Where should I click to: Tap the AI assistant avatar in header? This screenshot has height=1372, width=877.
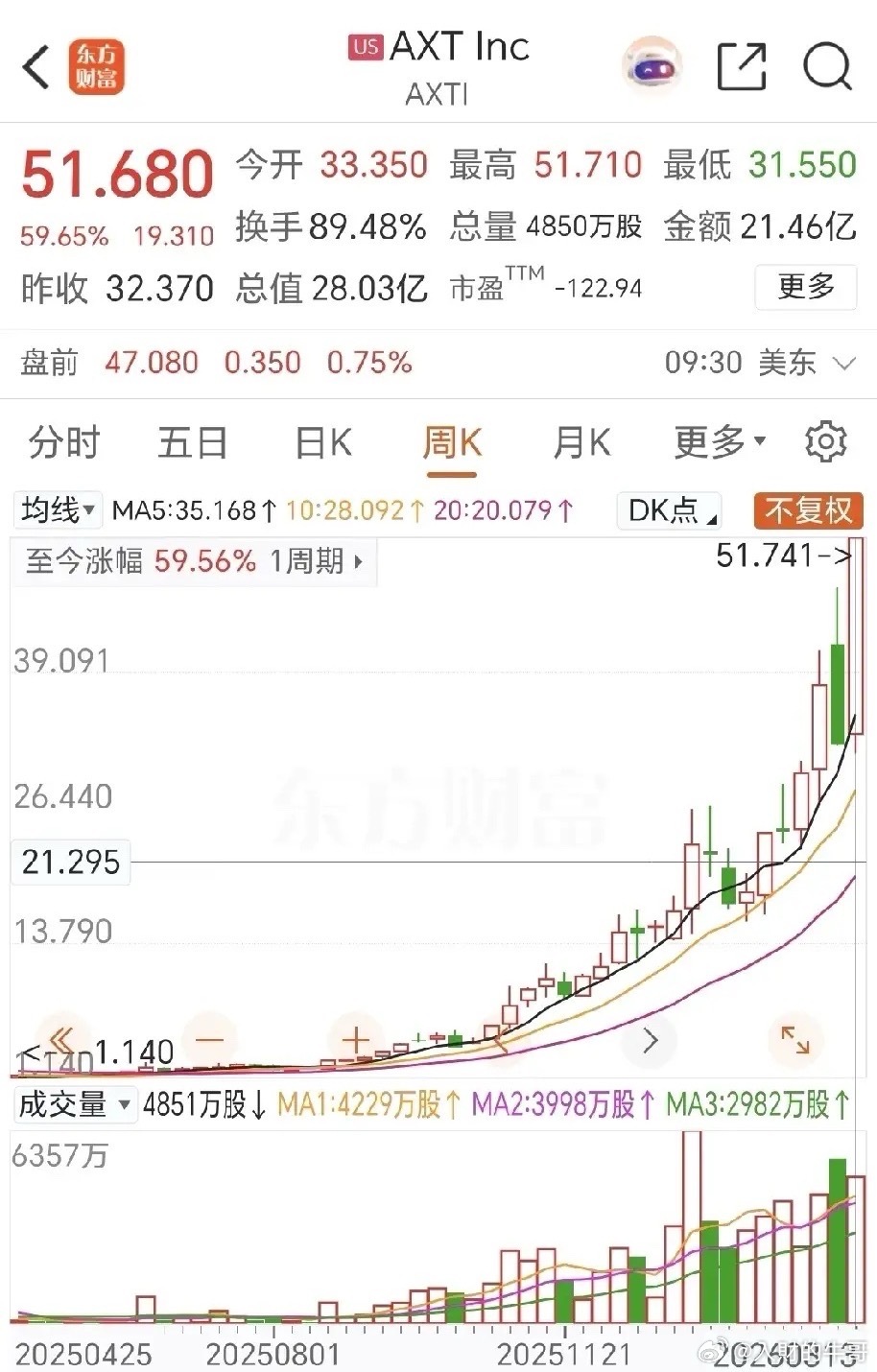(x=652, y=63)
